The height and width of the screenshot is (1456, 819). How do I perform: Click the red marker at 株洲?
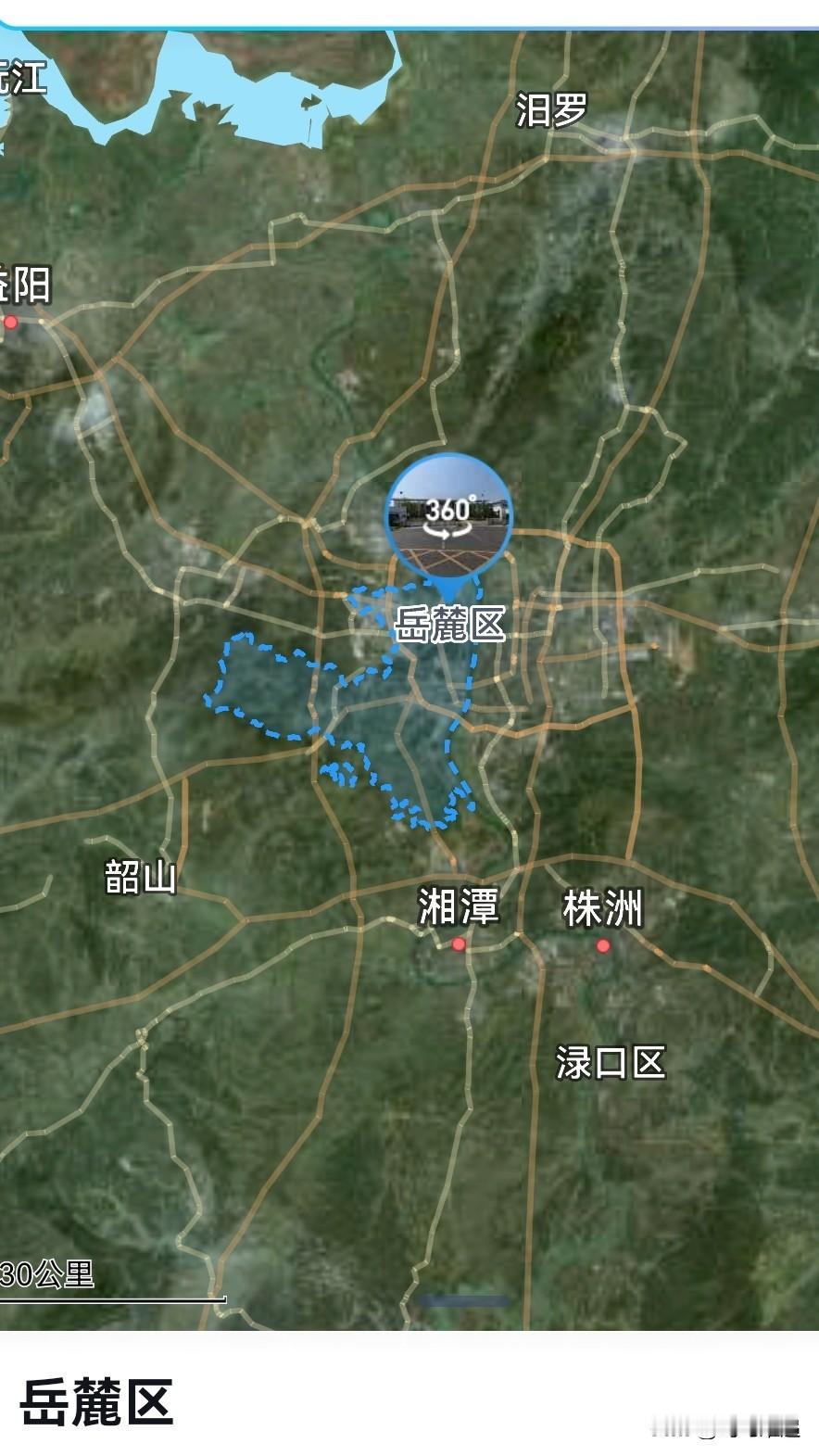coord(602,944)
